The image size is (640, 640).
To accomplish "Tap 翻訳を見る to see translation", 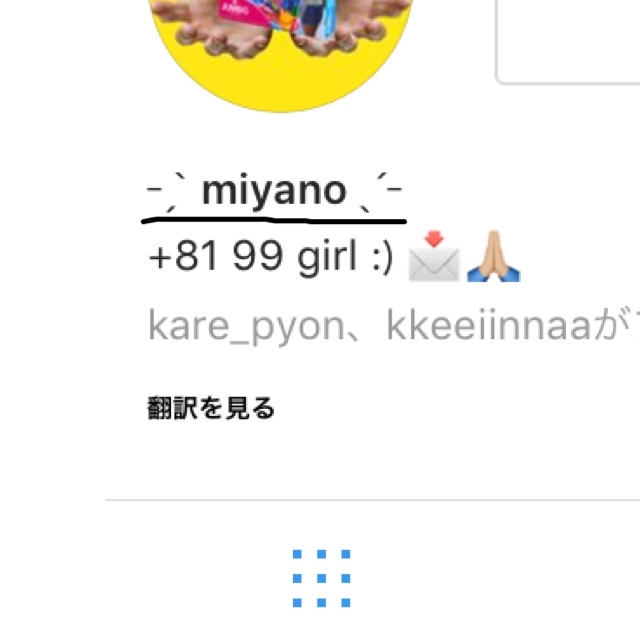I will coord(211,408).
